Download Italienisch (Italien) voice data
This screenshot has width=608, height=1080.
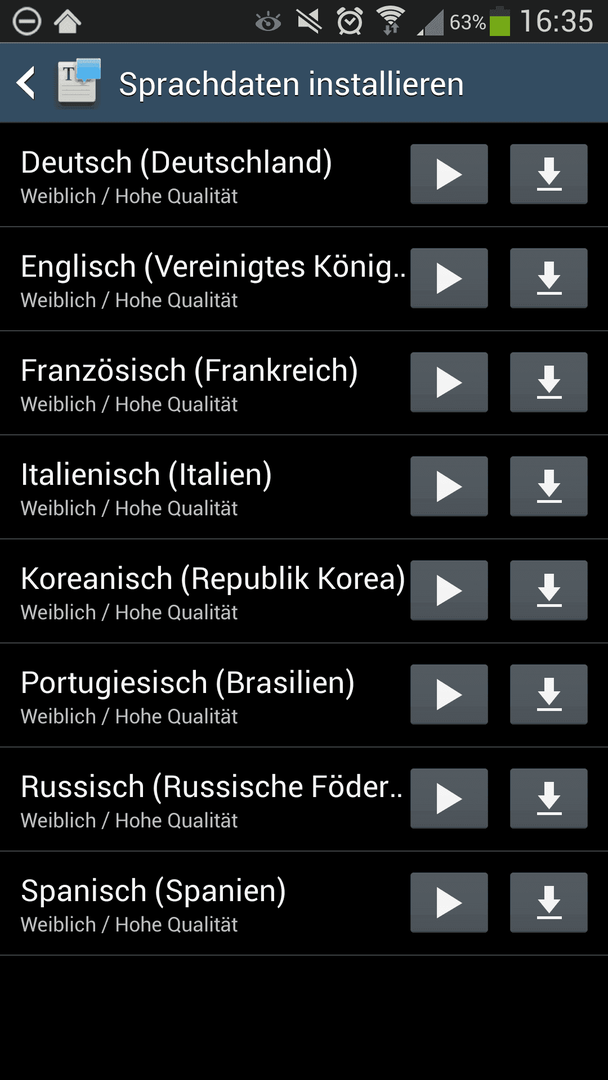549,486
